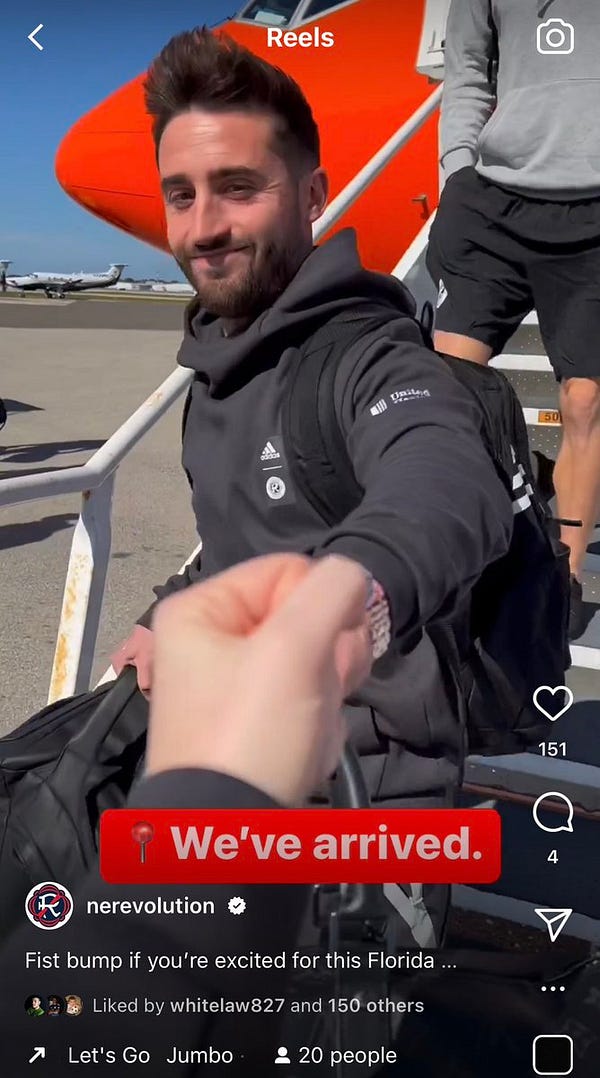Like this nerevolution reel
The width and height of the screenshot is (600, 1078).
[552, 703]
